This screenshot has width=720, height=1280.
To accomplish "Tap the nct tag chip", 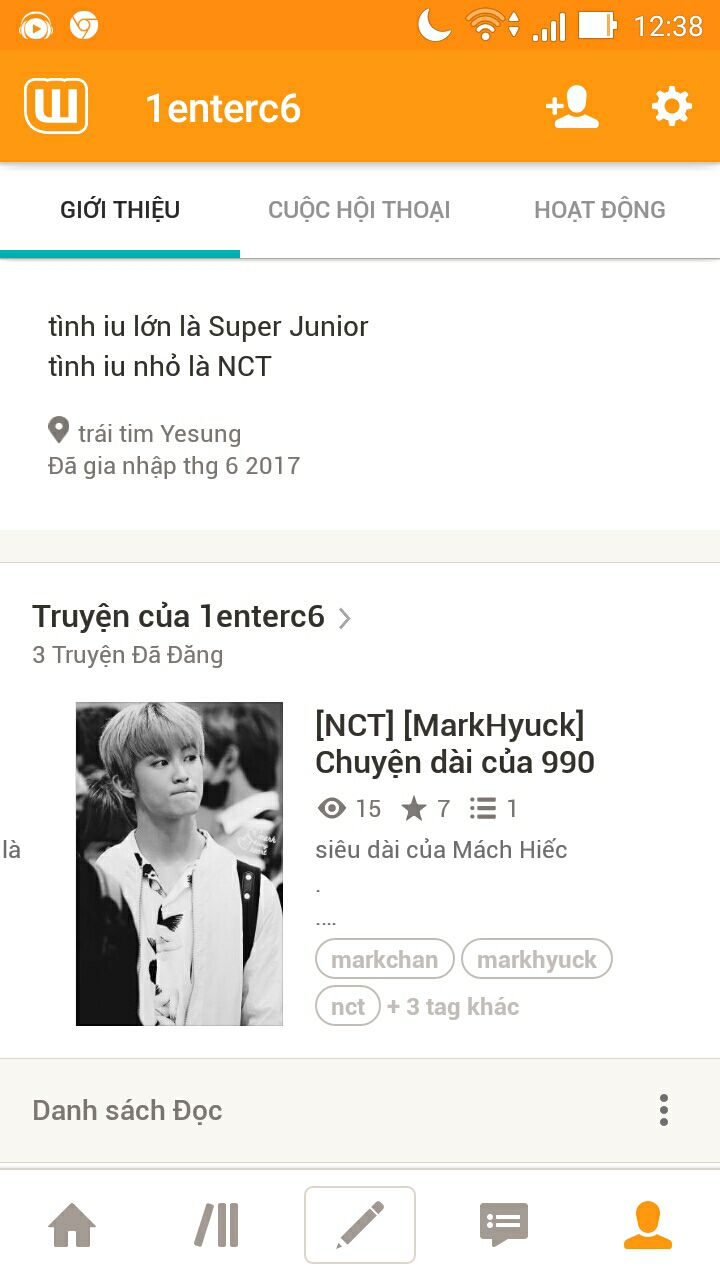I will (348, 1006).
